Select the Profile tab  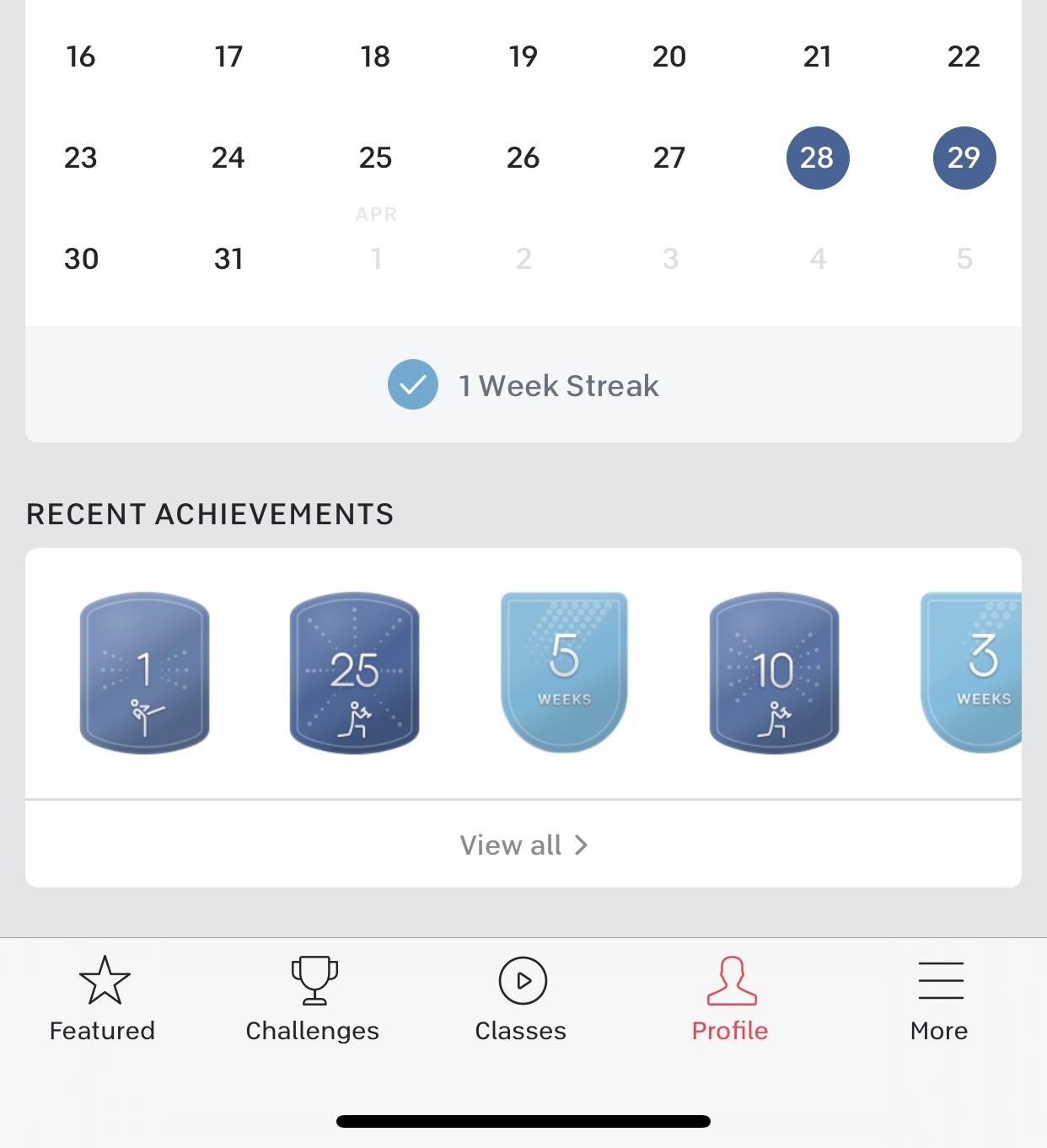pyautogui.click(x=730, y=1000)
